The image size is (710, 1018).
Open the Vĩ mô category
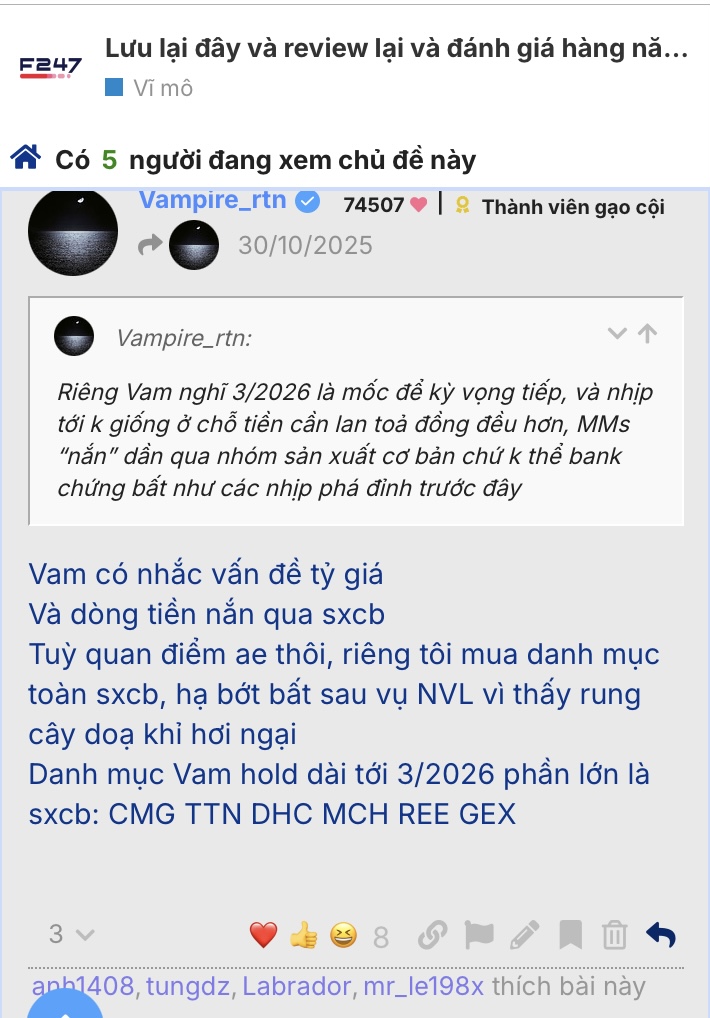[162, 88]
